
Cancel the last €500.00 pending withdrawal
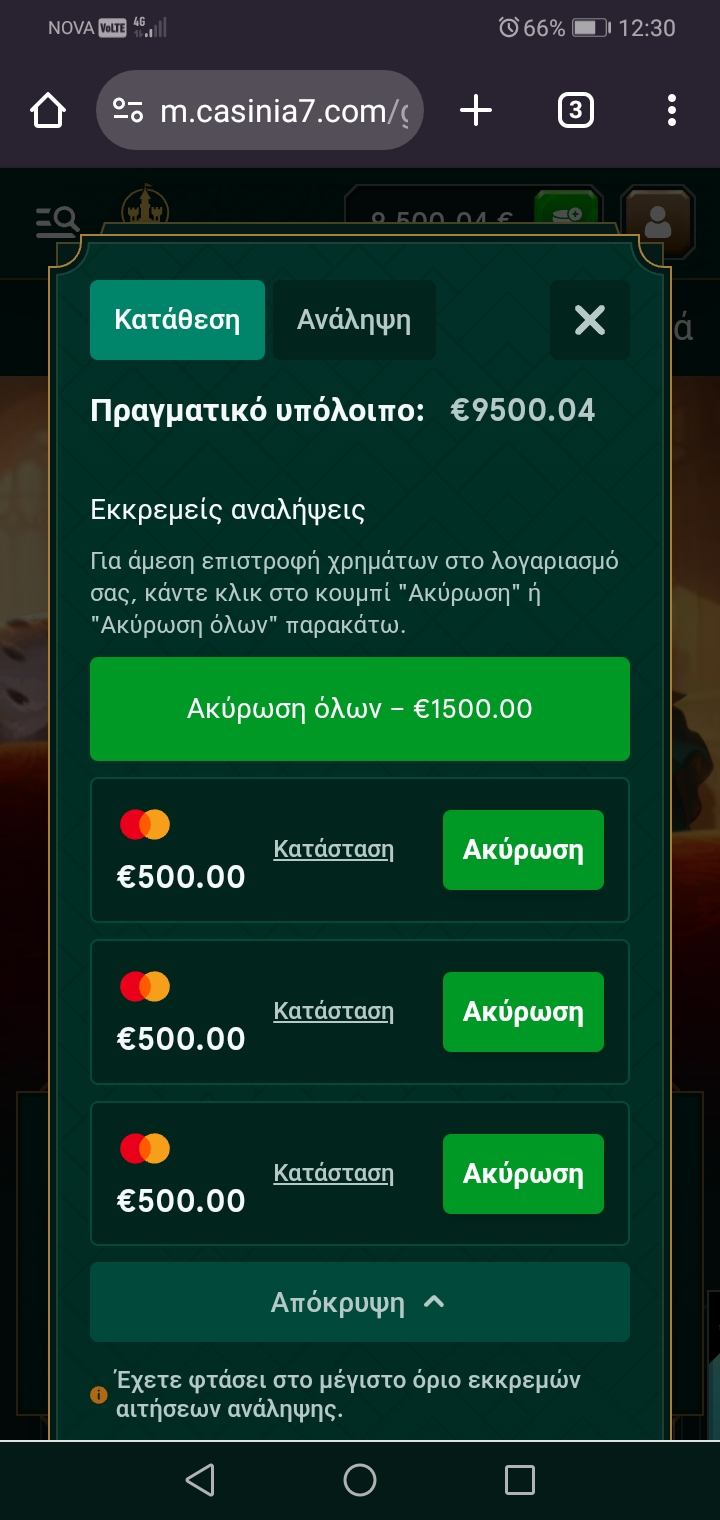(523, 1174)
